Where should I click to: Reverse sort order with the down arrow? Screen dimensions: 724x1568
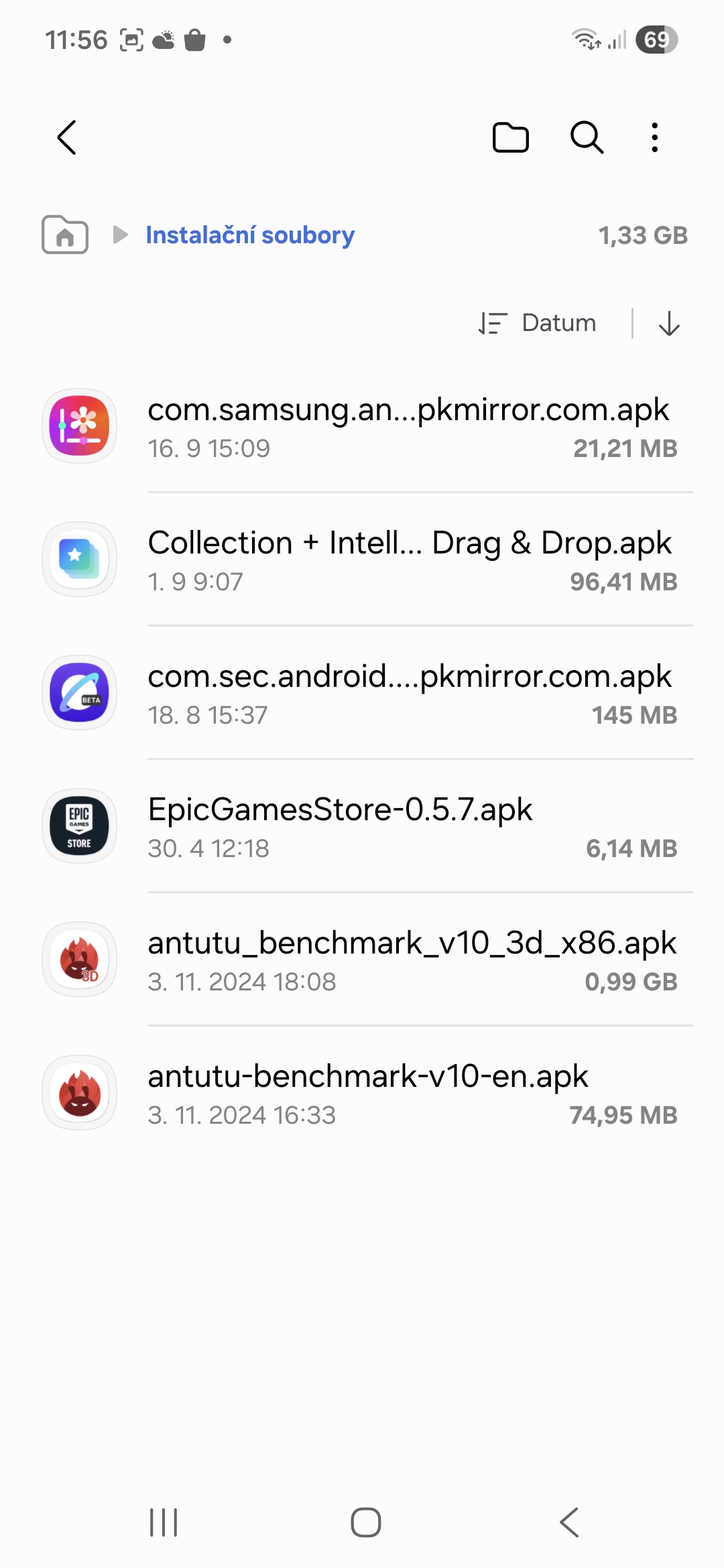tap(669, 323)
